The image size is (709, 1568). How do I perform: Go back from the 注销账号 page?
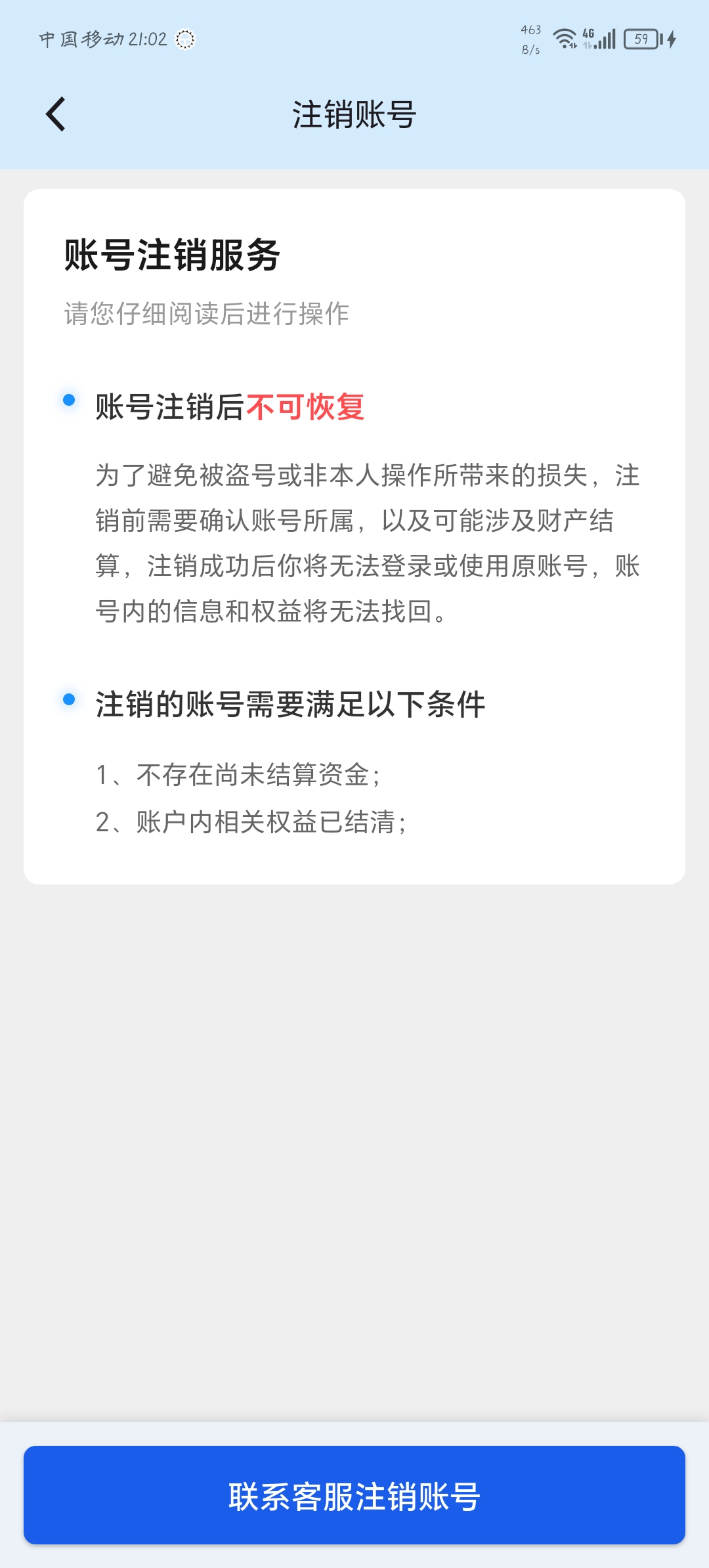pyautogui.click(x=56, y=114)
